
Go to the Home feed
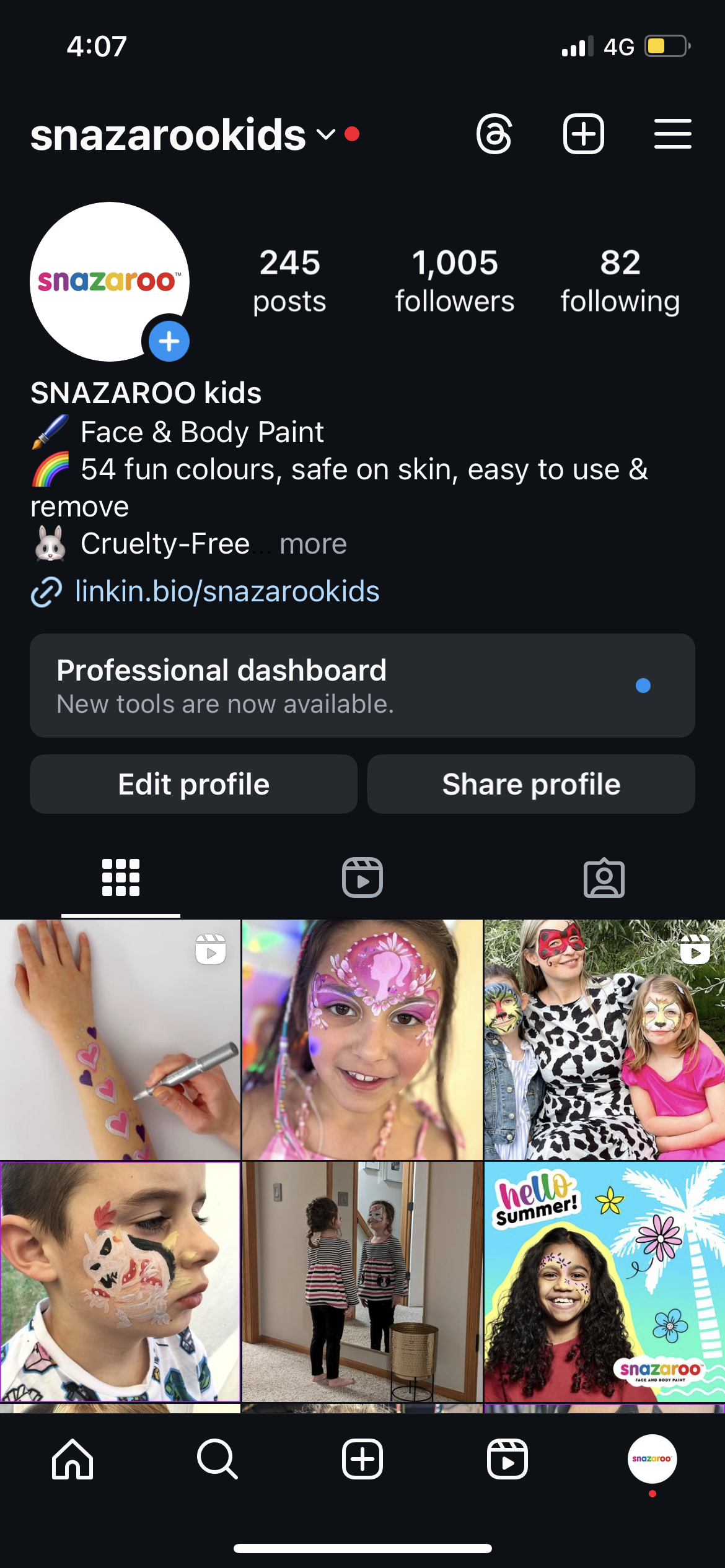(x=72, y=1459)
